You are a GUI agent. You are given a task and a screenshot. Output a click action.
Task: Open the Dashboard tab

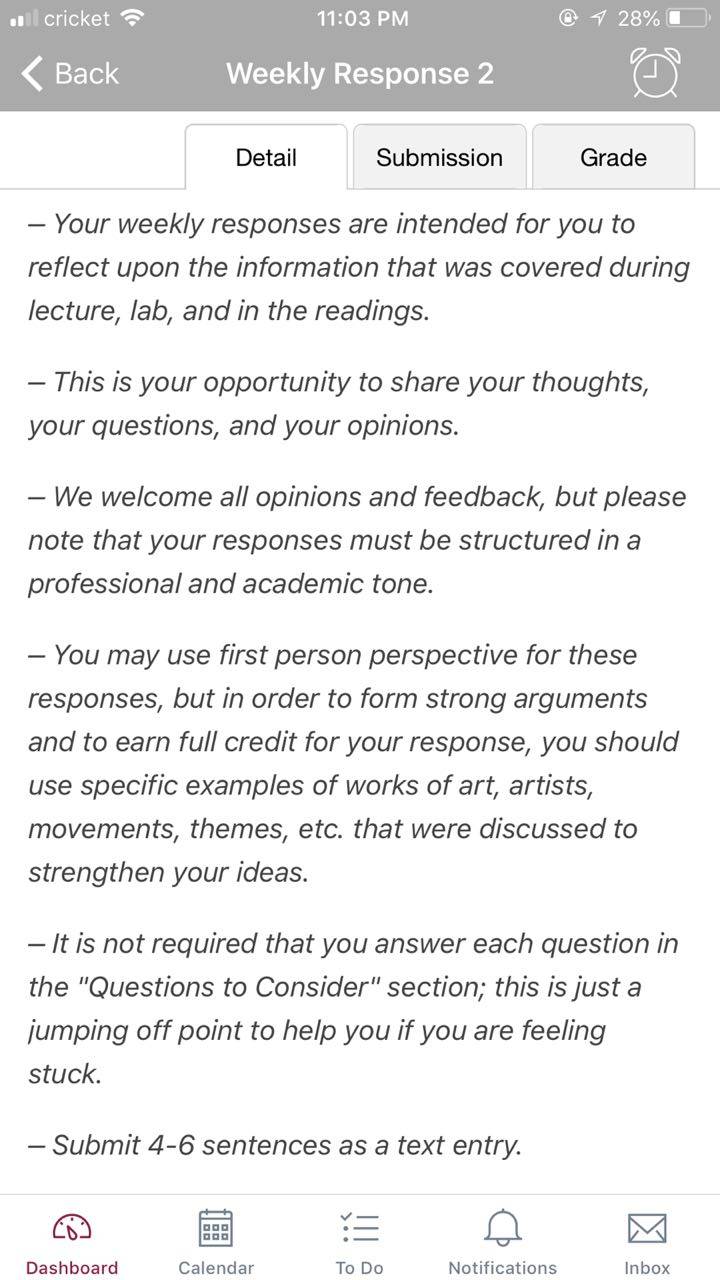click(72, 1241)
